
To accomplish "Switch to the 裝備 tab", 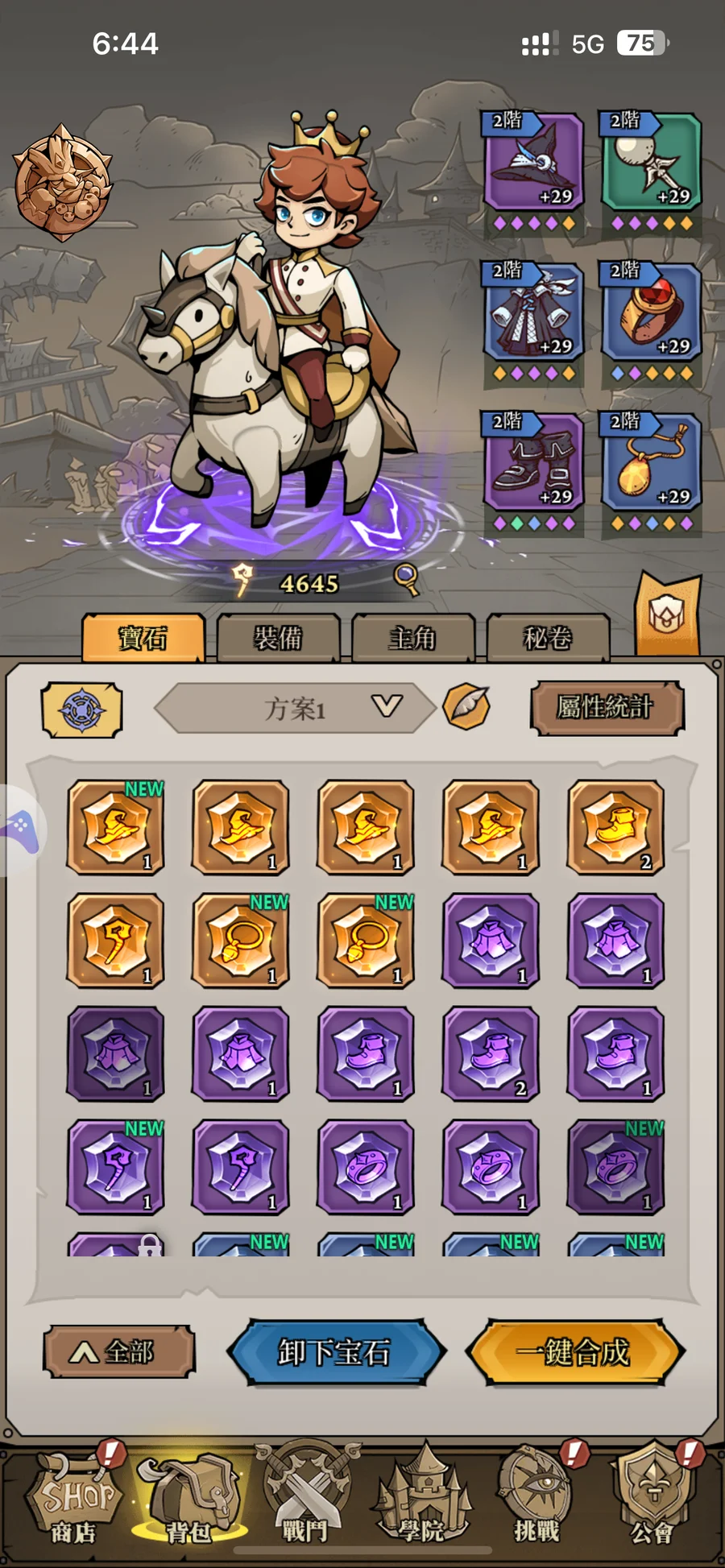I will 278,639.
